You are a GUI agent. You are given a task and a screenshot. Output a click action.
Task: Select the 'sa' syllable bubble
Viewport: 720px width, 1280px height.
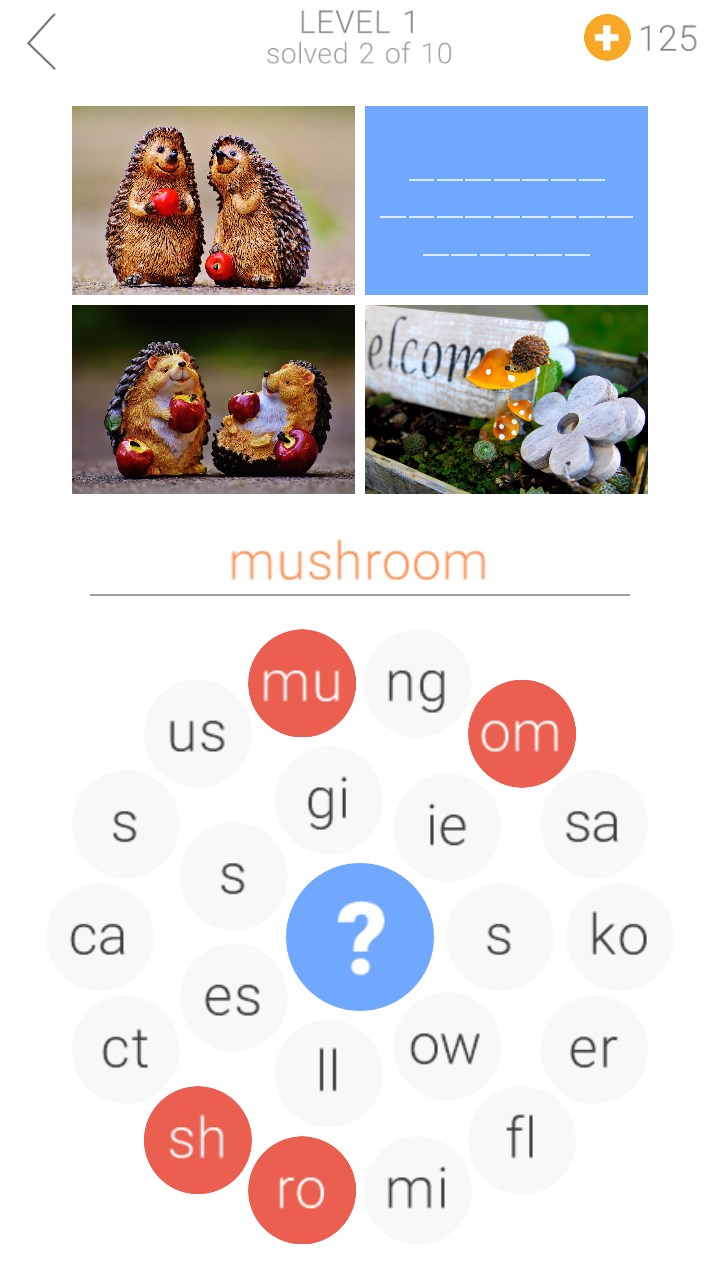pyautogui.click(x=593, y=823)
